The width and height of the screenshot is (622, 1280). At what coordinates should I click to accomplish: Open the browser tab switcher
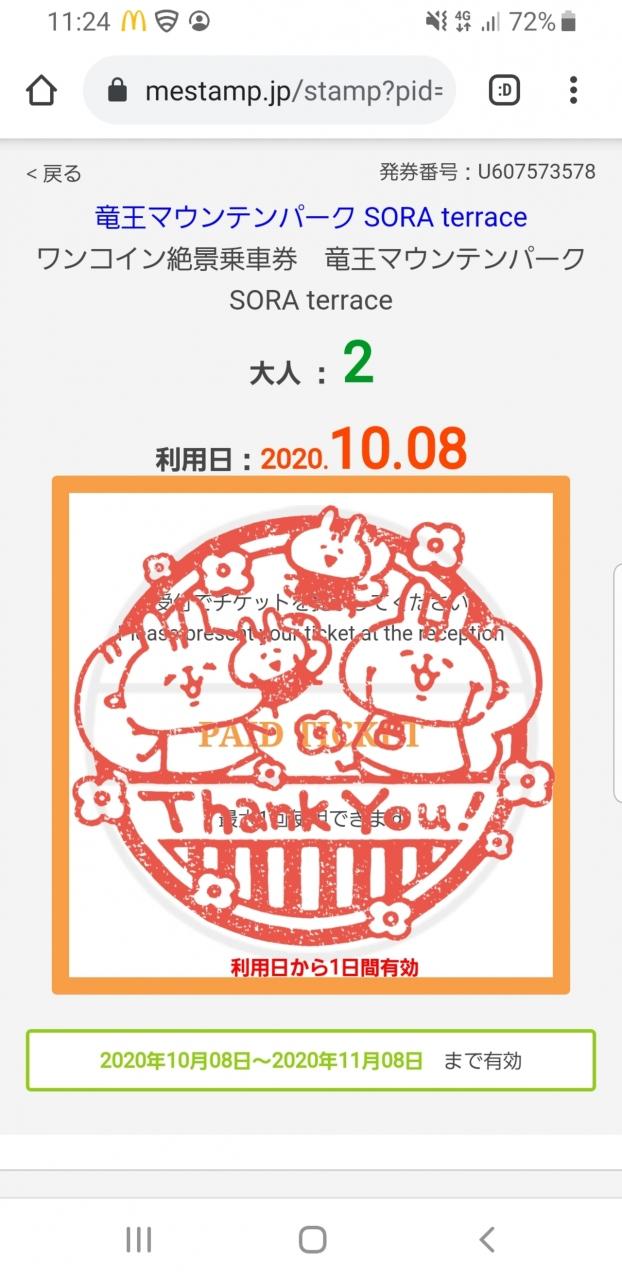click(505, 91)
